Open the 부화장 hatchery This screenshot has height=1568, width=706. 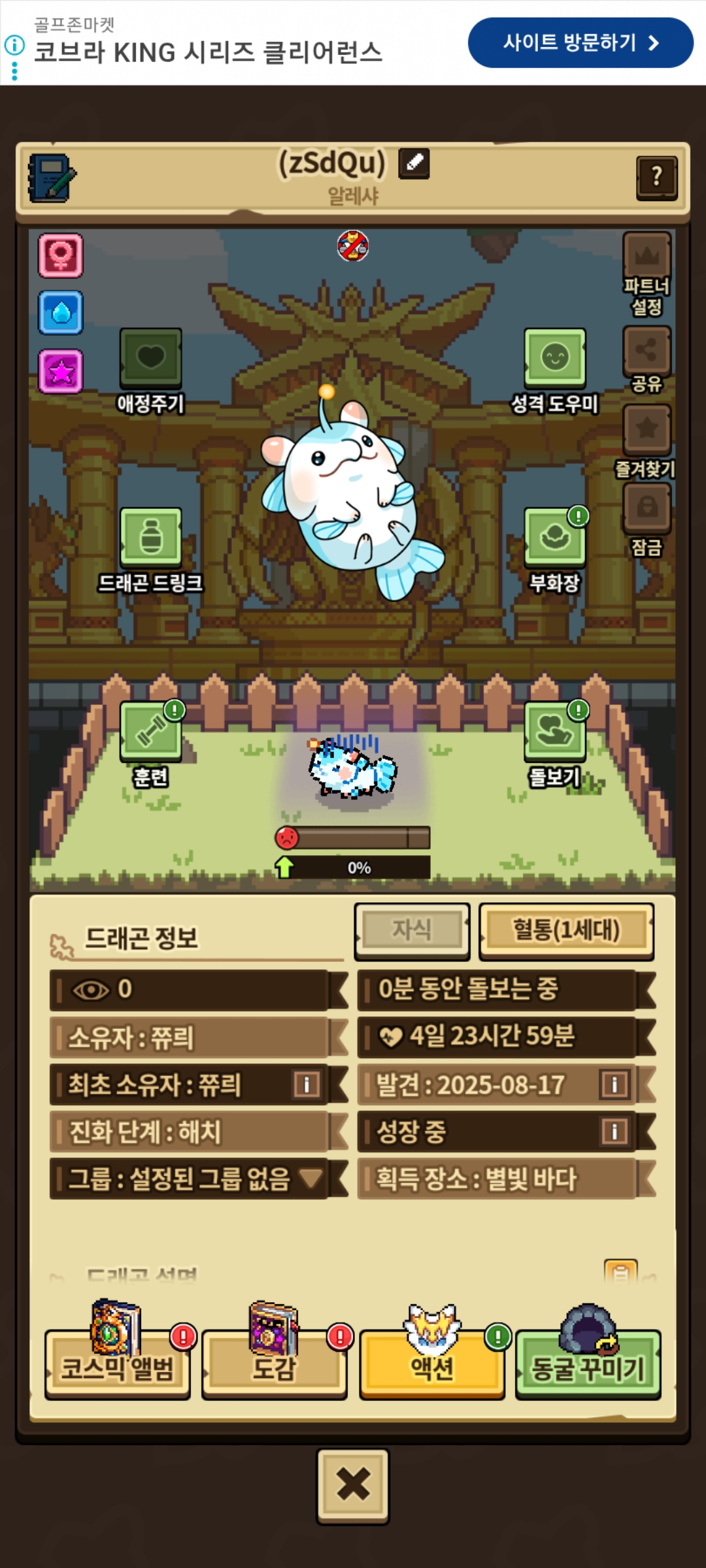(554, 538)
